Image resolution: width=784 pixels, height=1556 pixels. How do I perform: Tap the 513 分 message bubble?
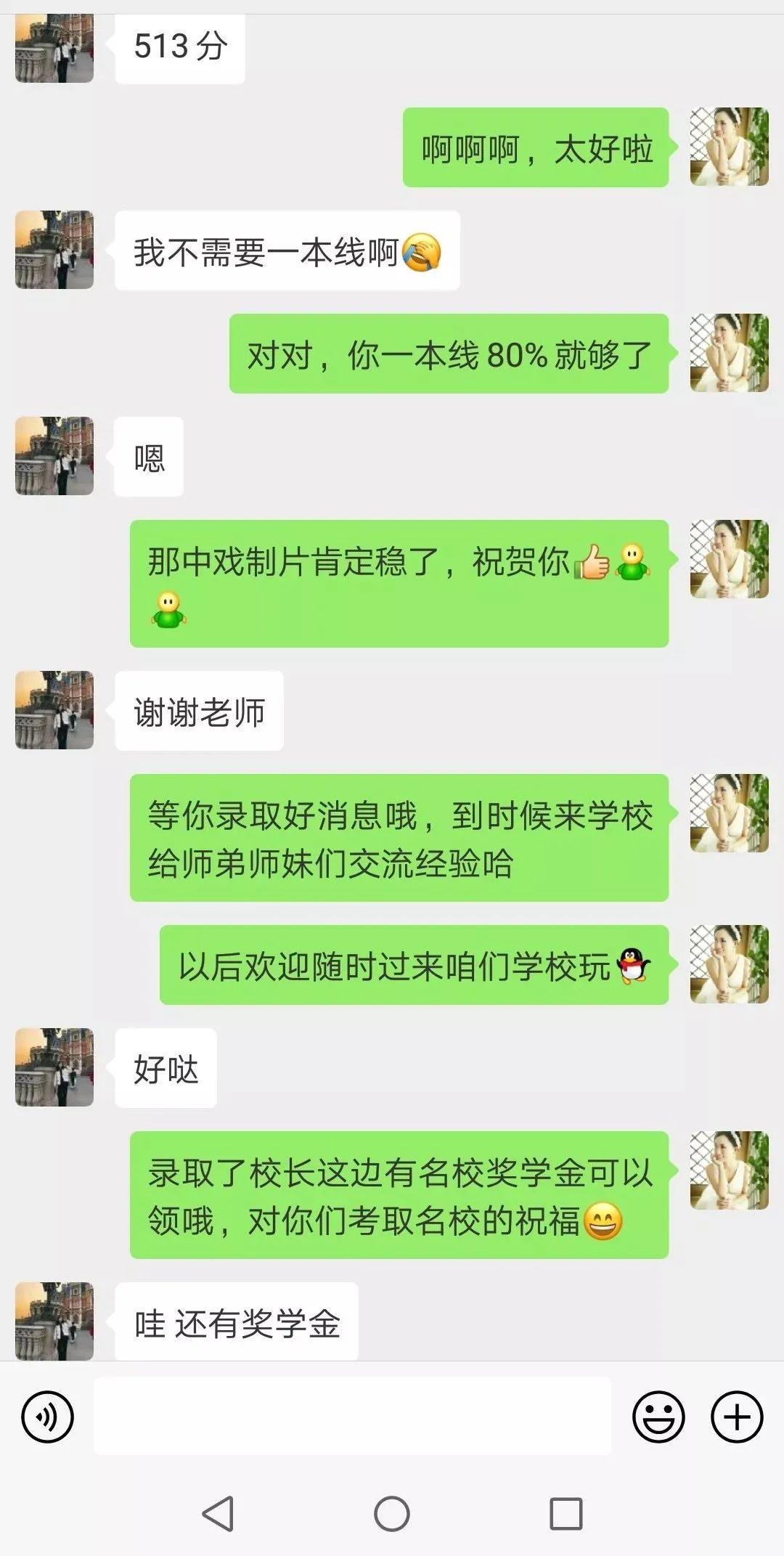click(x=179, y=49)
